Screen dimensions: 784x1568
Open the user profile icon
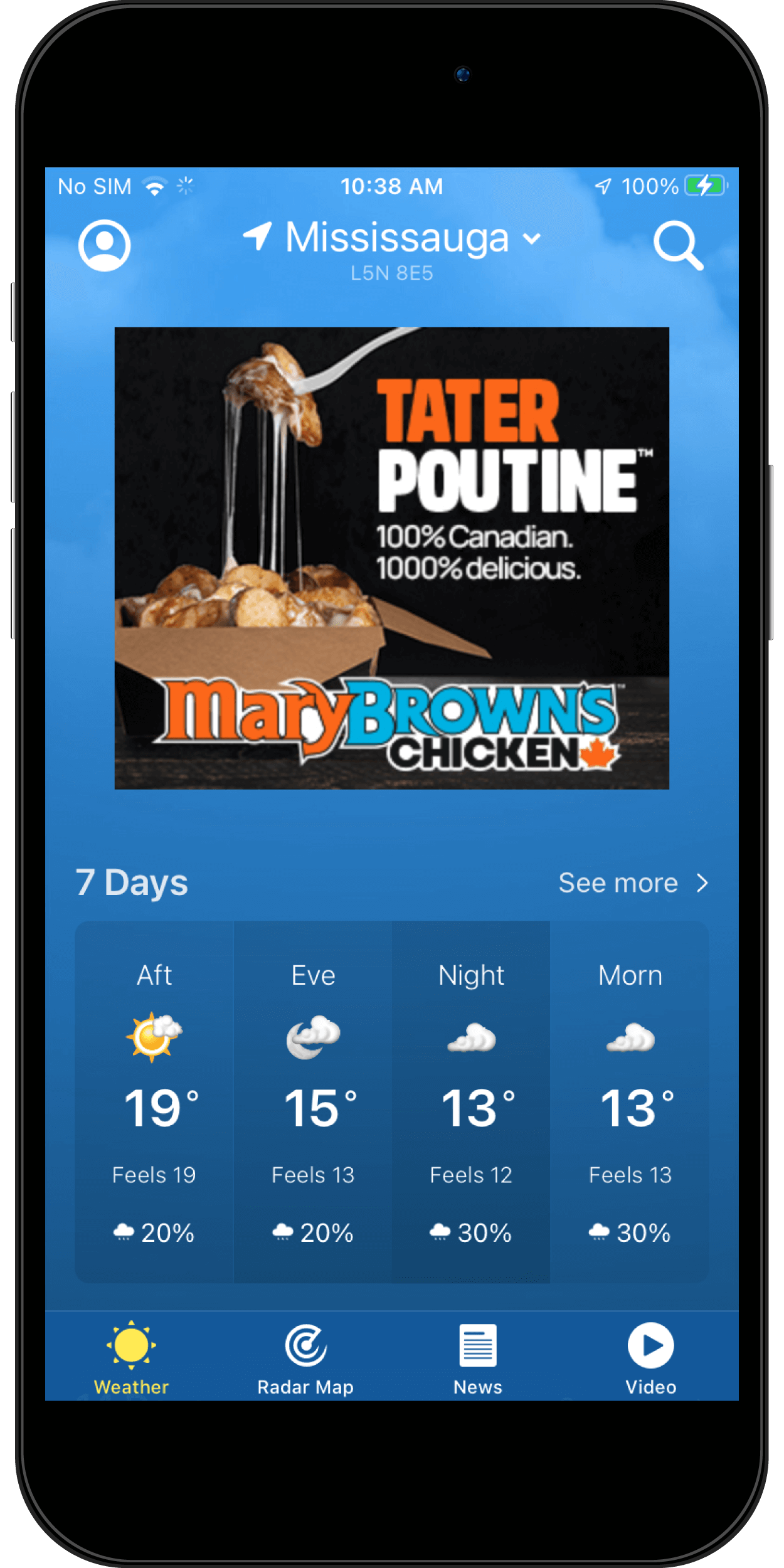104,245
